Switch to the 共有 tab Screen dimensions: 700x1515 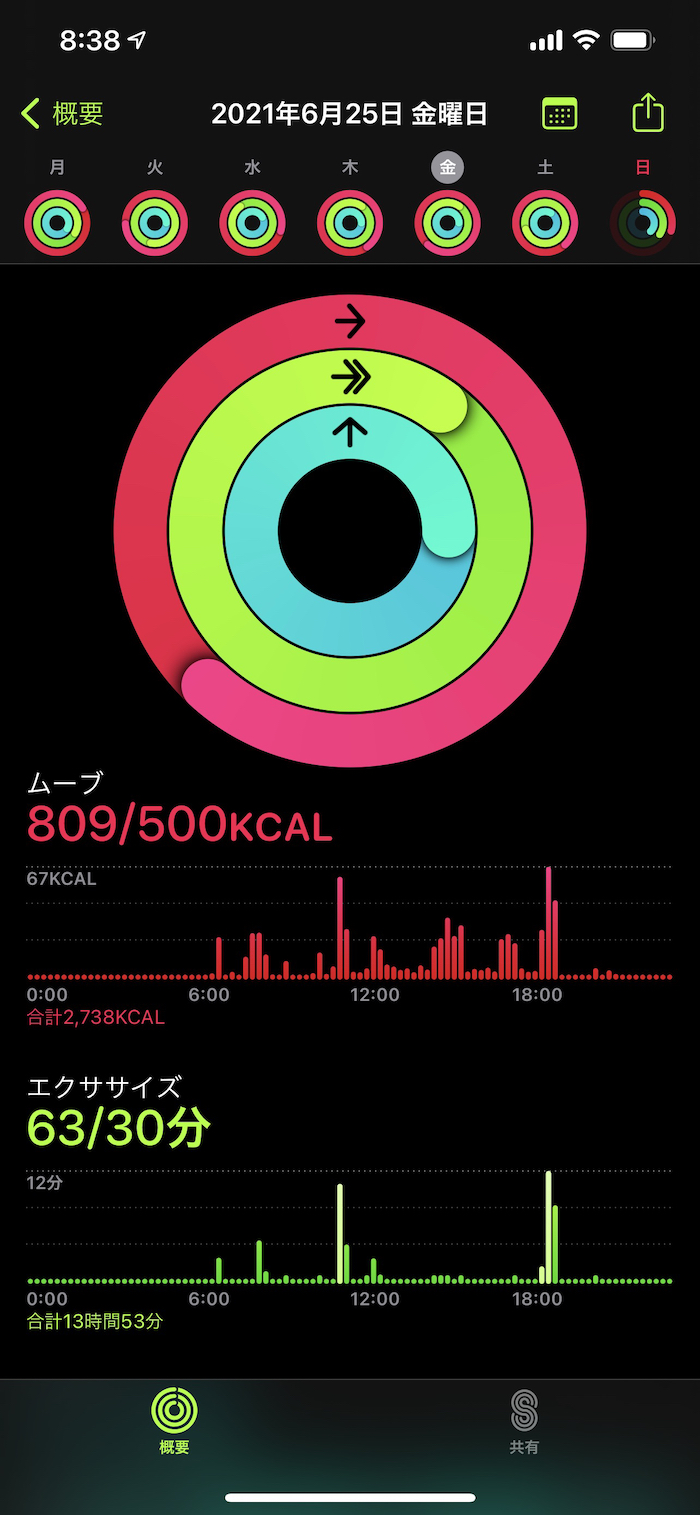524,1420
